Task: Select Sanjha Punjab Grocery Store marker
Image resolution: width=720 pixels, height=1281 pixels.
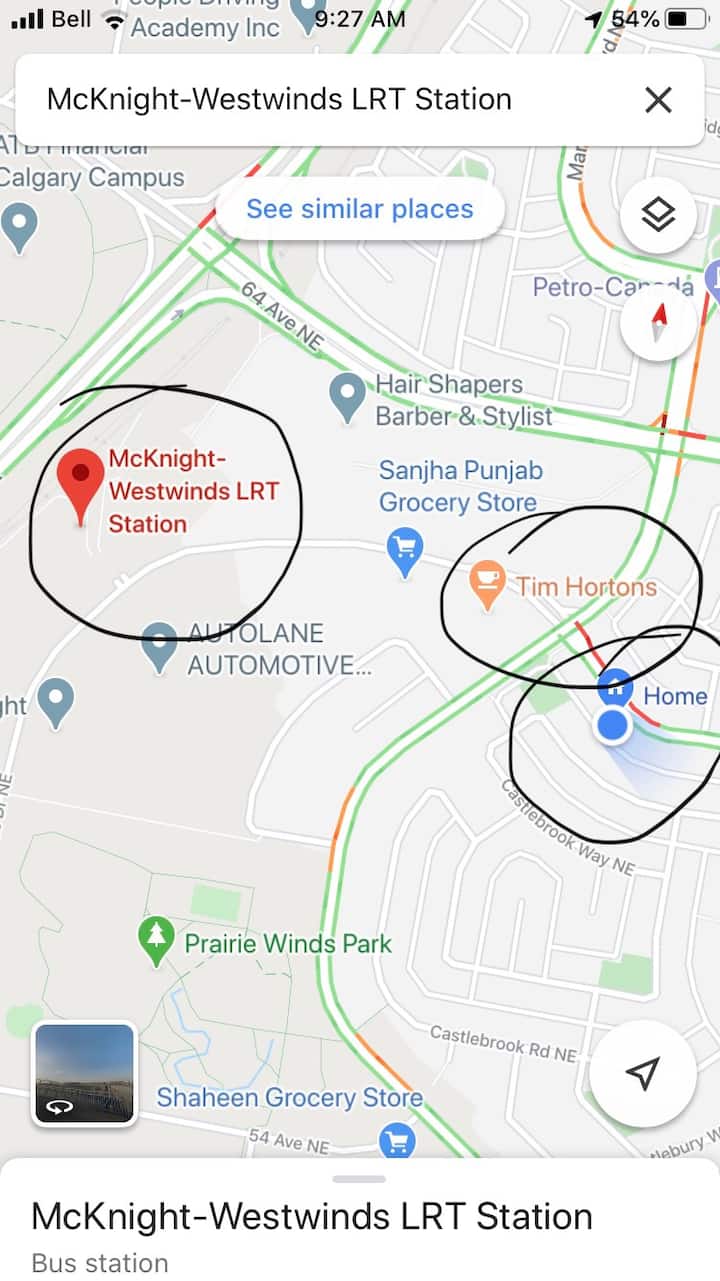Action: coord(404,549)
